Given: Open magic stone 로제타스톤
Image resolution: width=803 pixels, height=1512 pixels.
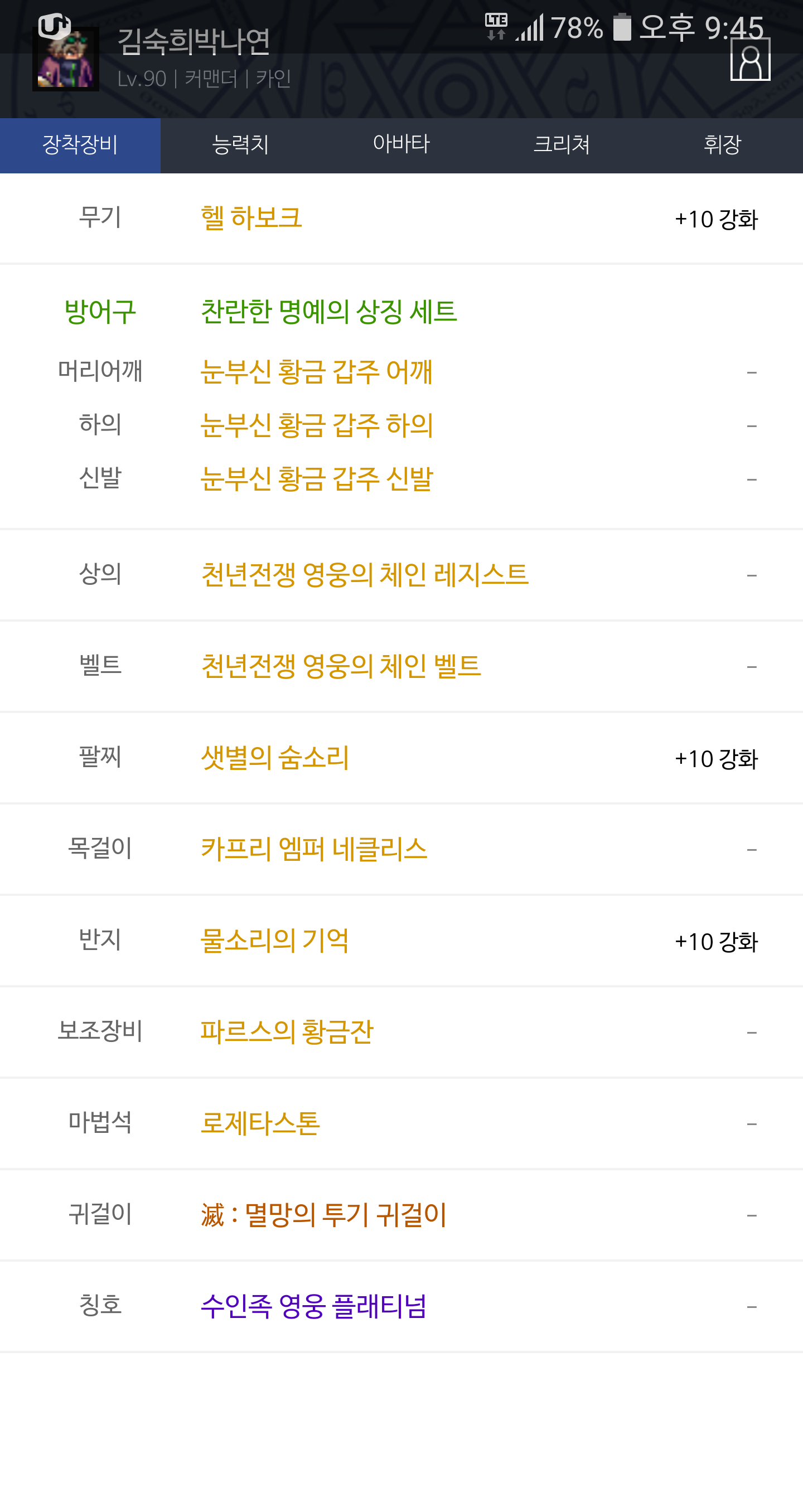Looking at the screenshot, I should click(x=260, y=1123).
